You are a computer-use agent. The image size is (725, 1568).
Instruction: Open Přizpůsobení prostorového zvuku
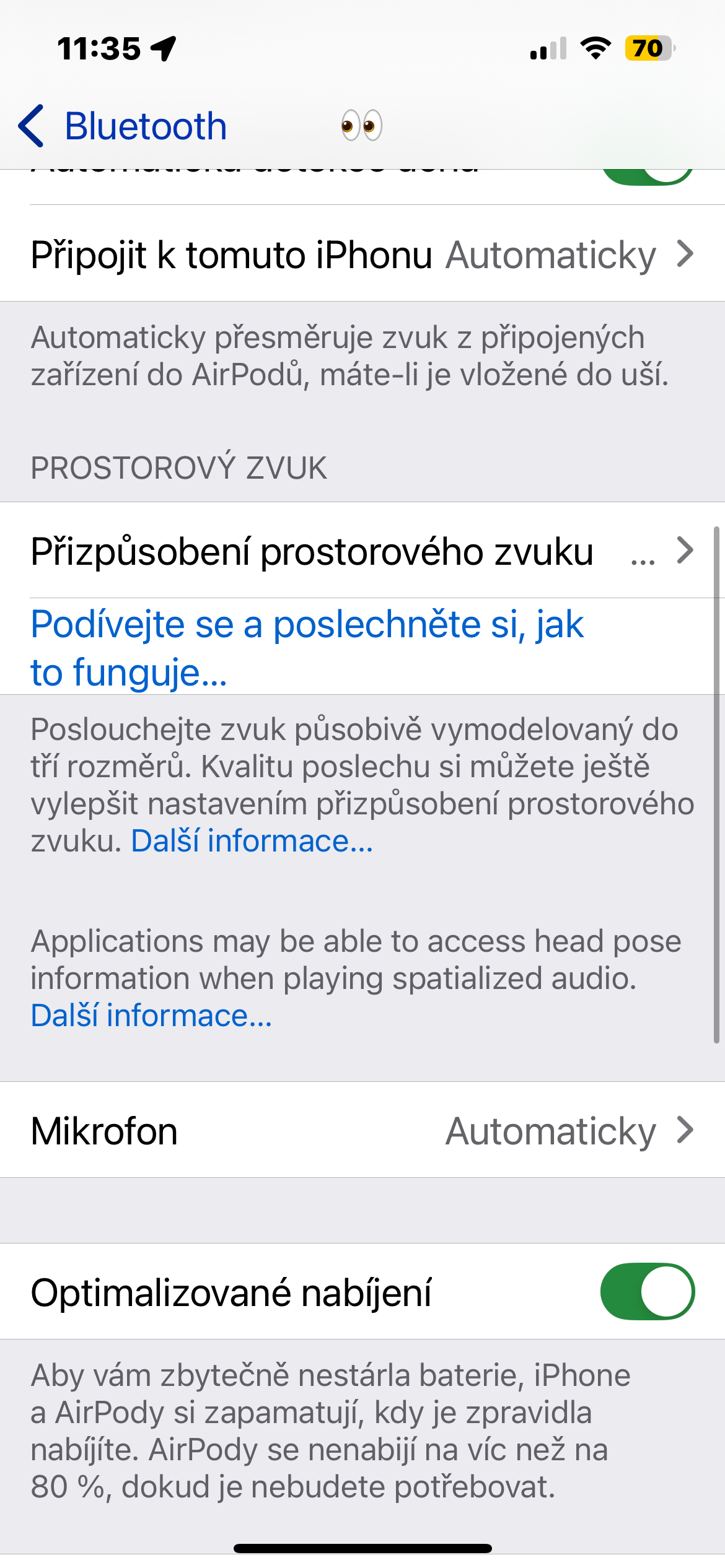(x=362, y=551)
